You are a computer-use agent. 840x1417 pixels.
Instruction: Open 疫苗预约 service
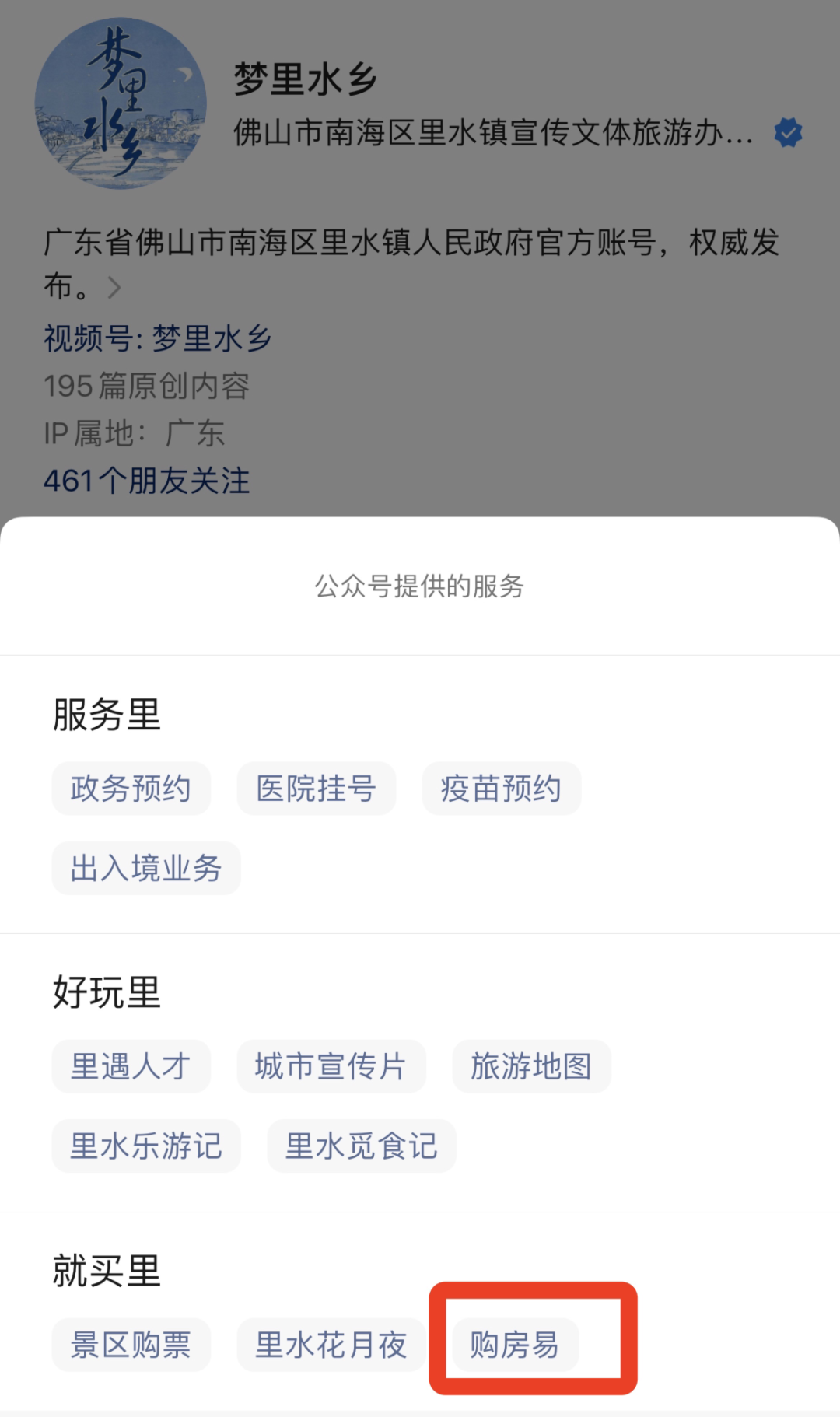[x=501, y=789]
